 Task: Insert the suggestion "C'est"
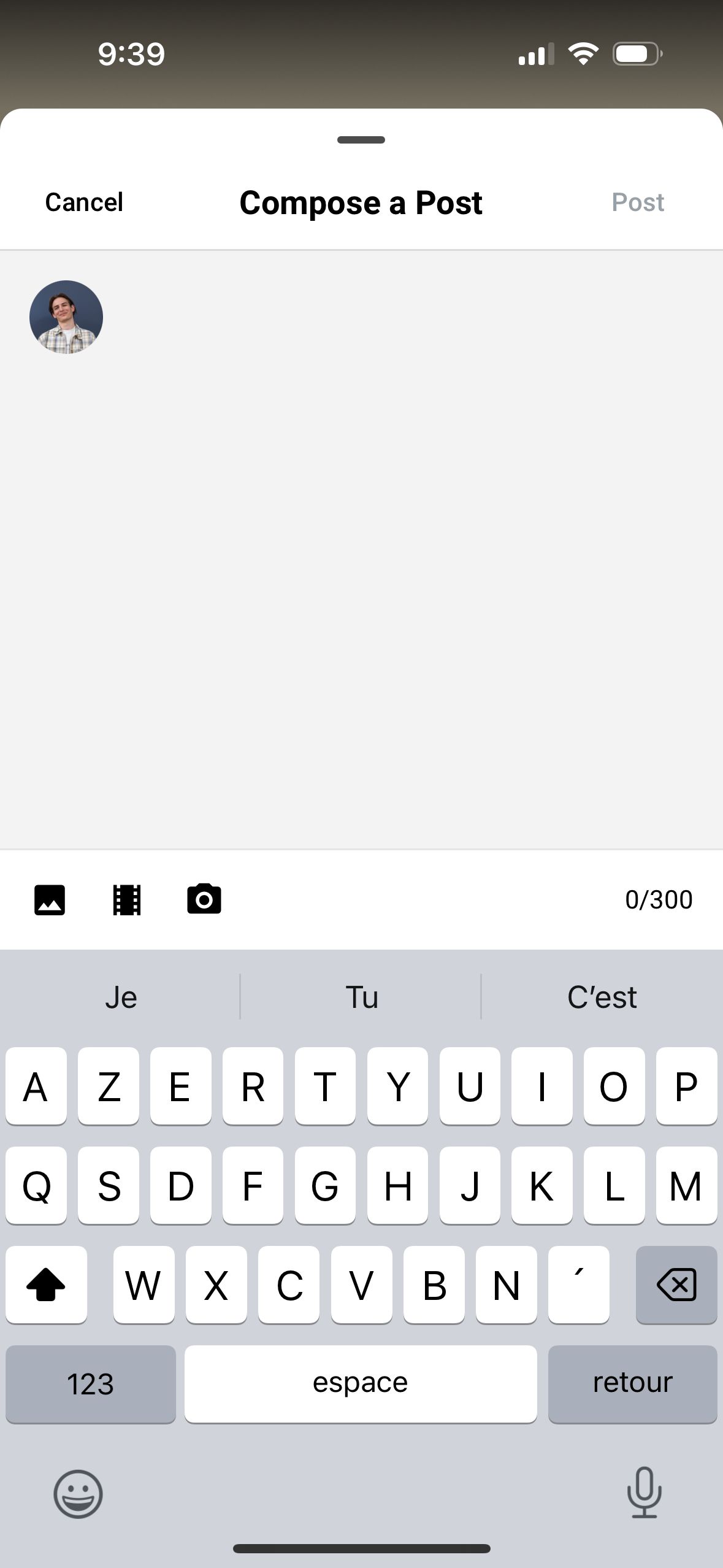tap(602, 997)
